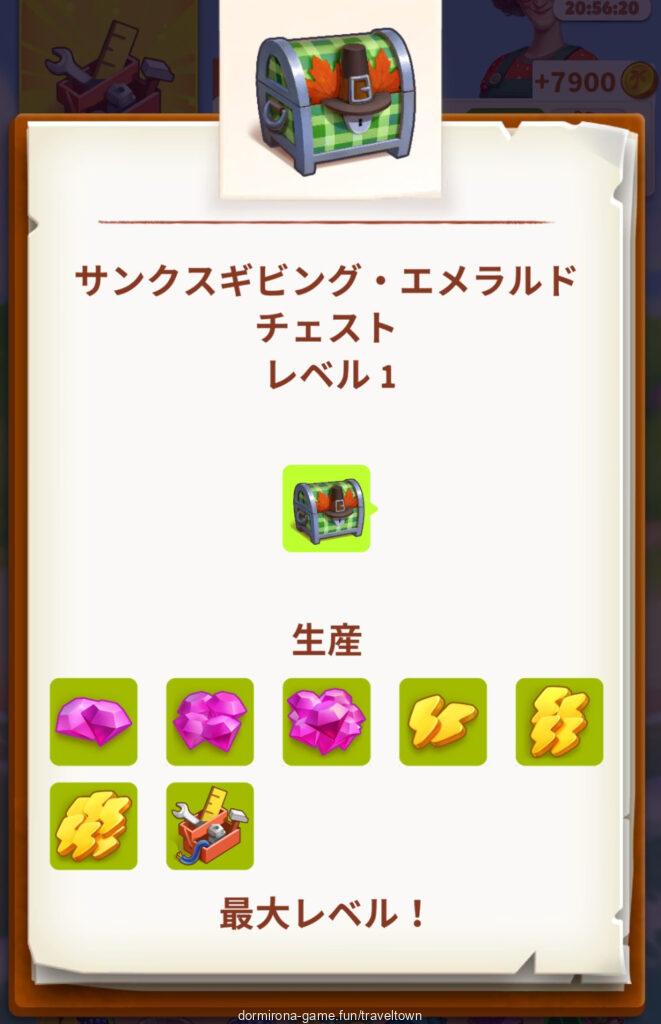The height and width of the screenshot is (1024, 661).
Task: Open the single pink gem item
Action: (x=93, y=722)
